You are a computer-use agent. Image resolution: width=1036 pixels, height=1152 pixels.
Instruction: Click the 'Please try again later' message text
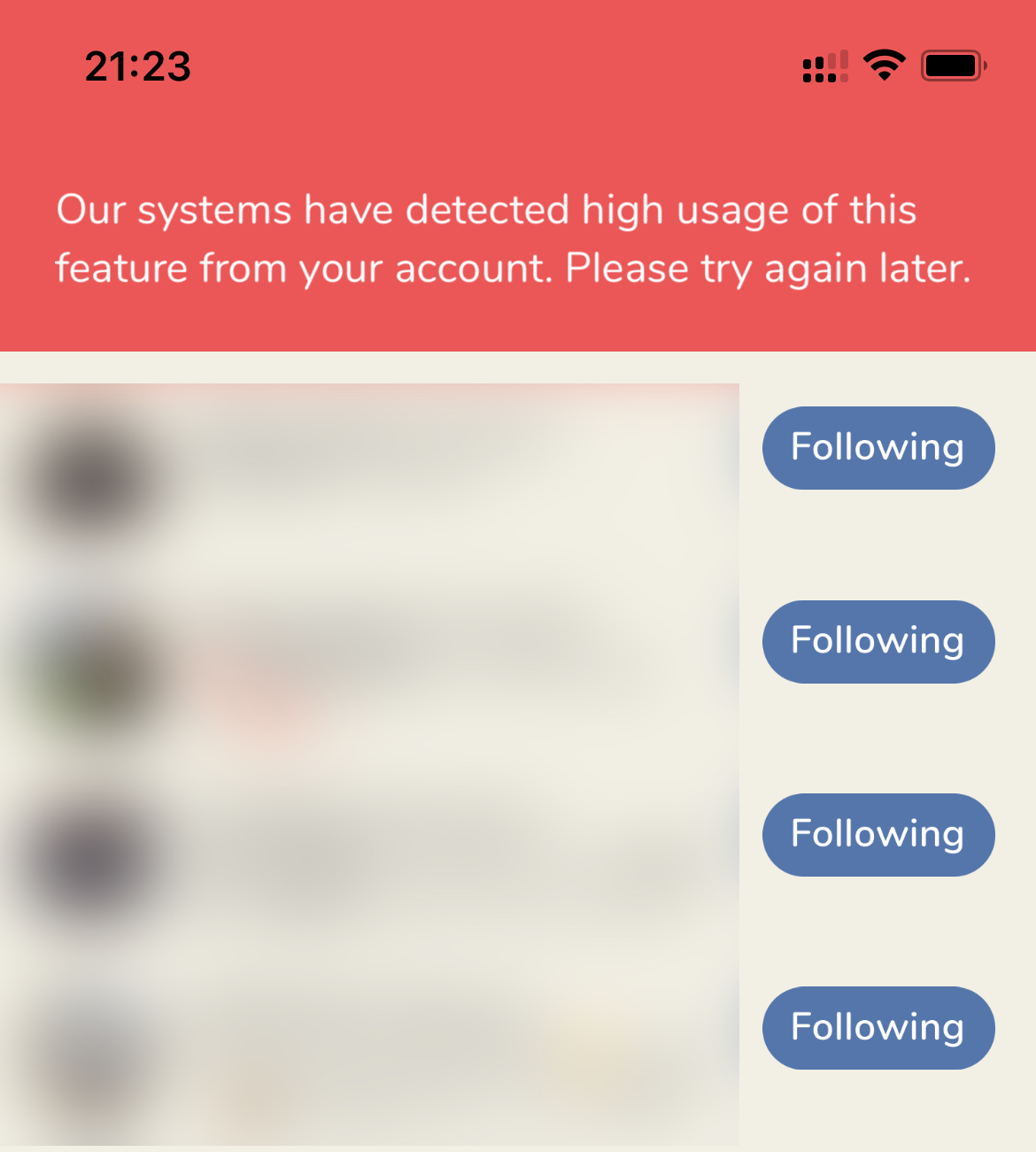coord(769,267)
